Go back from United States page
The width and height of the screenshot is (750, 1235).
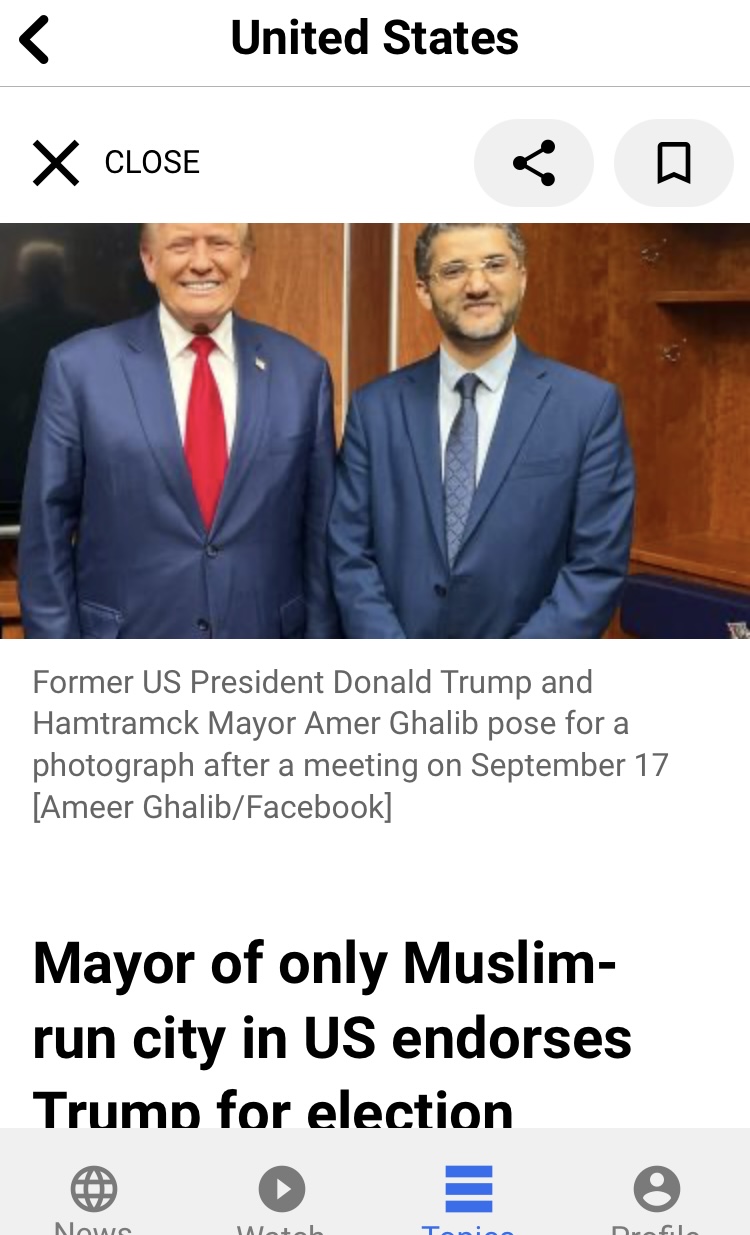pos(35,41)
